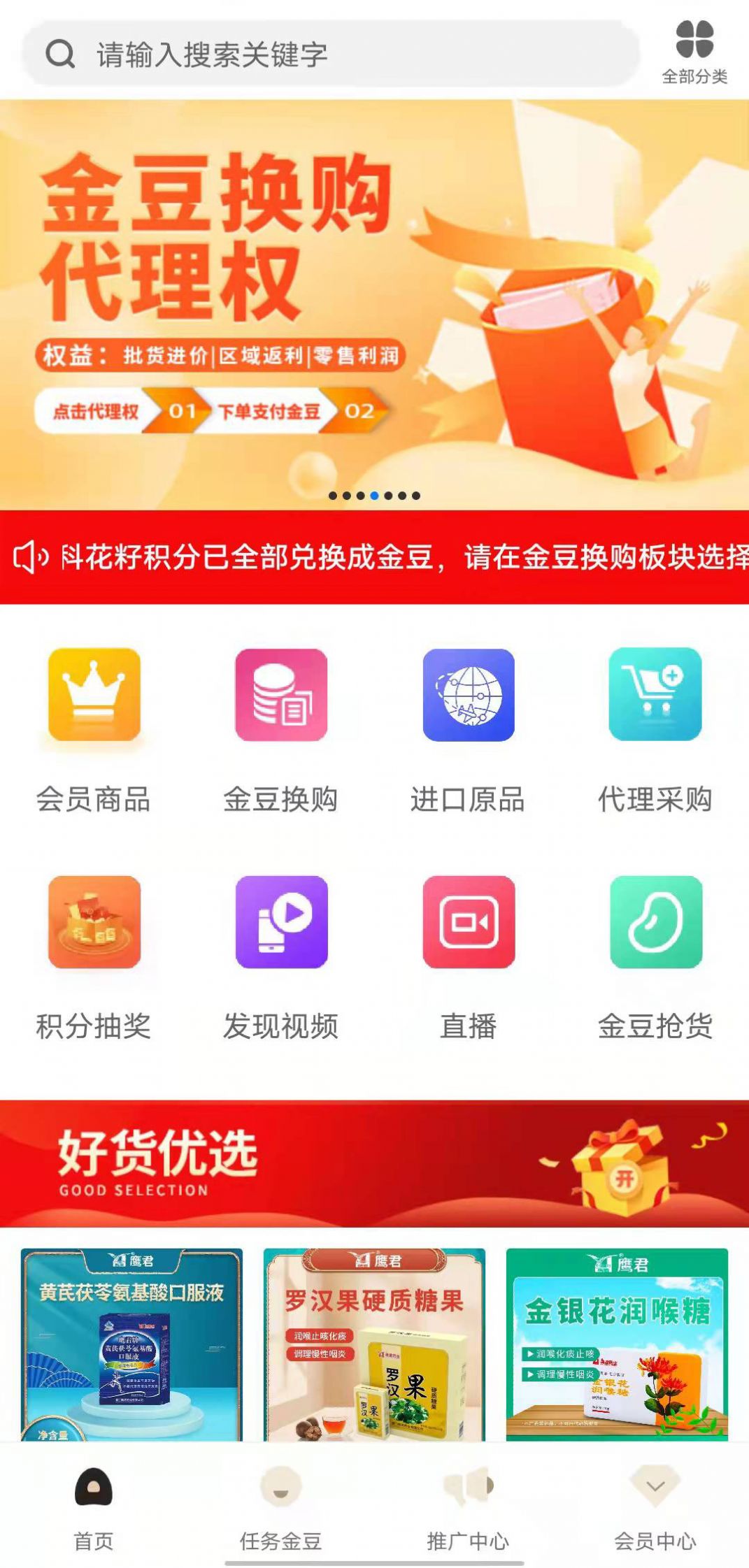The image size is (749, 1568).
Task: Open 进口原品 section
Action: [468, 731]
